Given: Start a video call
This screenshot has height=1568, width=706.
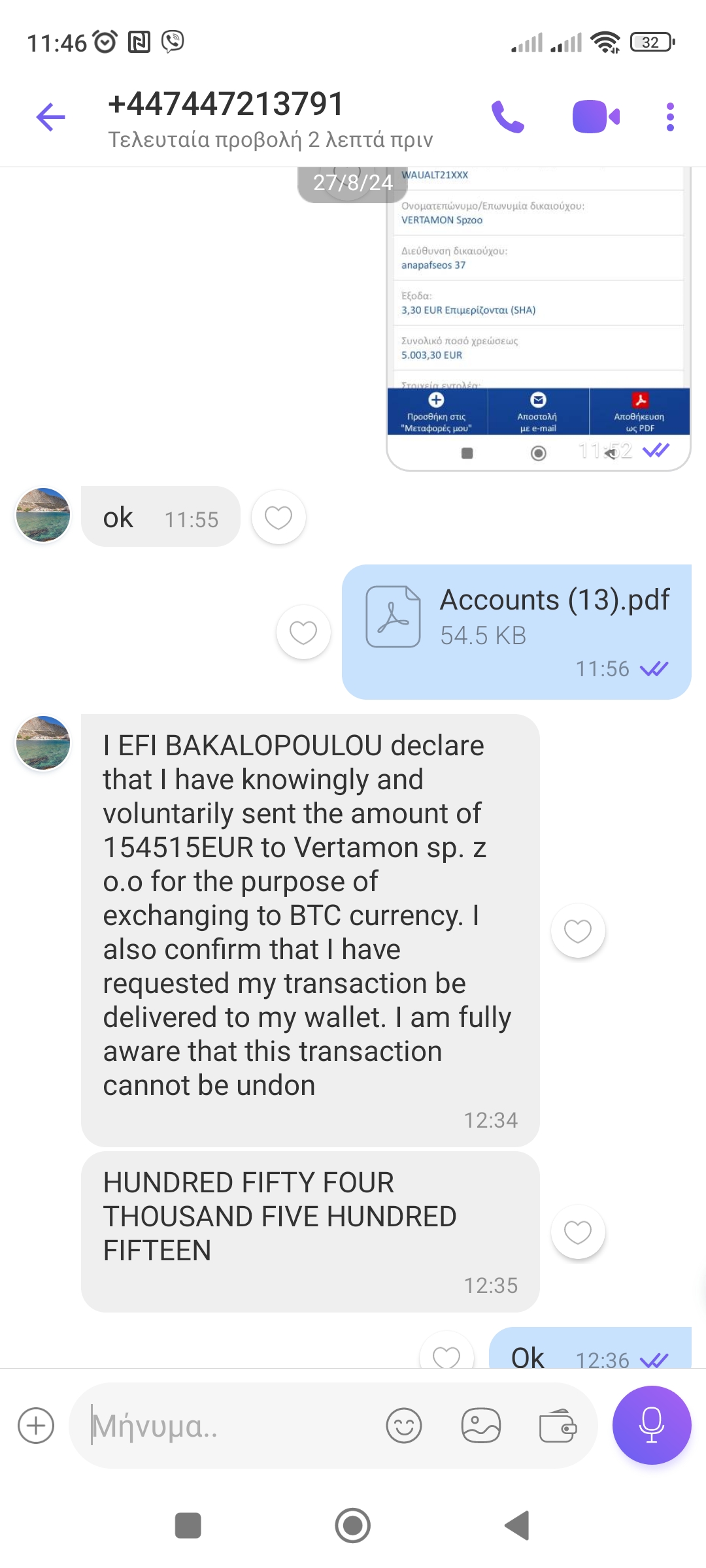Looking at the screenshot, I should click(596, 117).
